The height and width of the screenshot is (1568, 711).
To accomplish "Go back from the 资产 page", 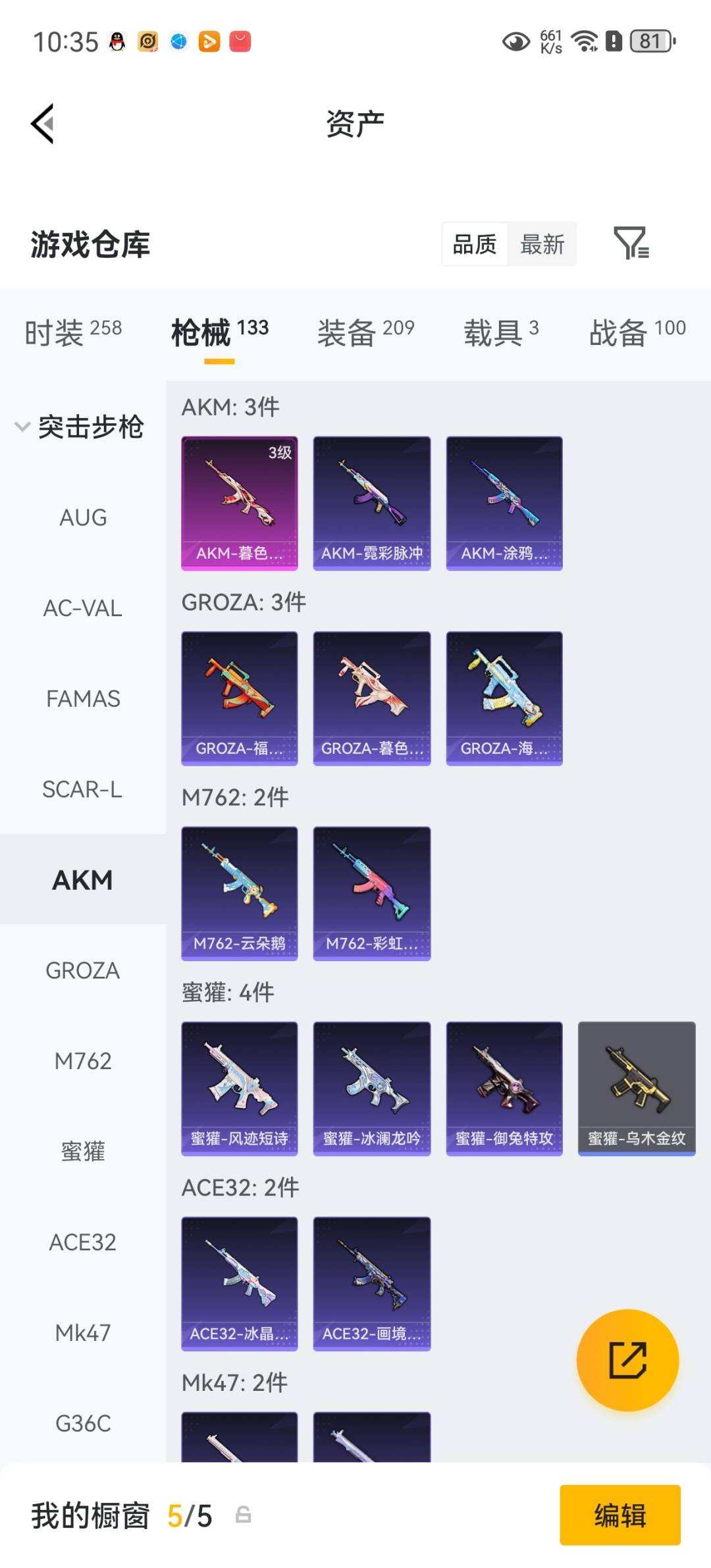I will click(43, 123).
